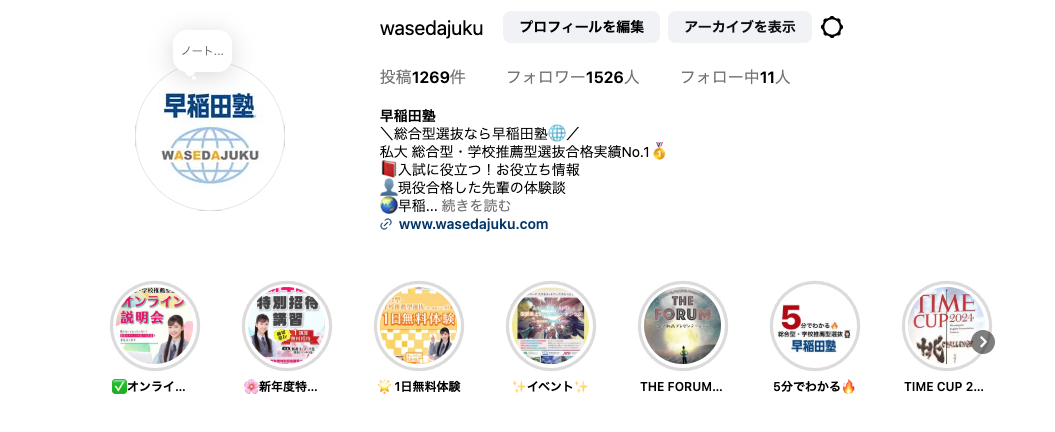The image size is (1055, 432).
Task: View the 5分でわかる highlight
Action: [815, 326]
